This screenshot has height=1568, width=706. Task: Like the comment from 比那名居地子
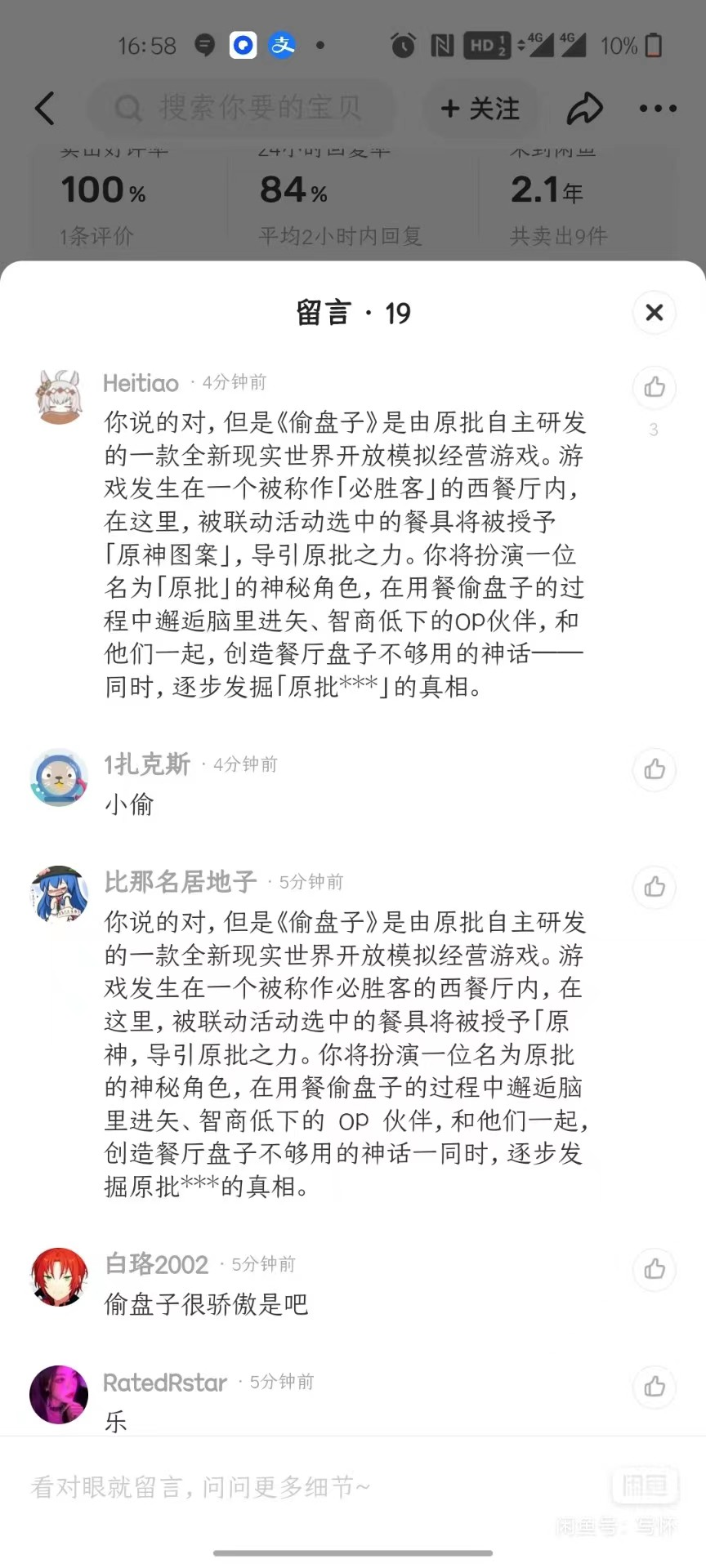654,887
